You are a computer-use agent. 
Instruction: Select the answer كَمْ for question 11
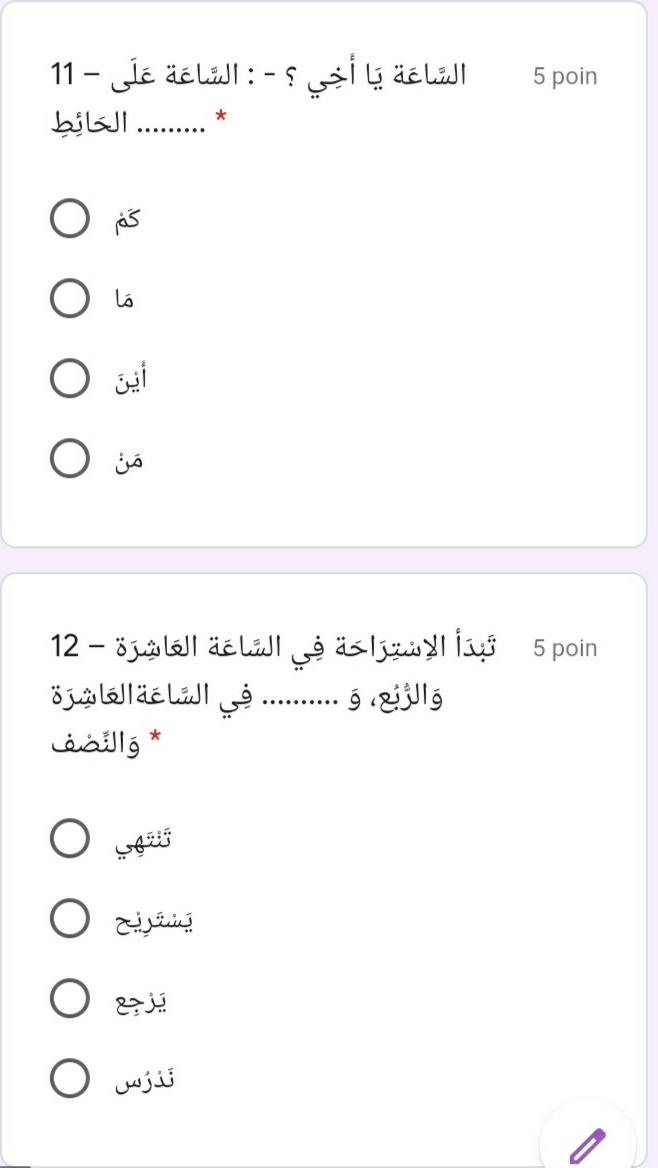click(70, 220)
